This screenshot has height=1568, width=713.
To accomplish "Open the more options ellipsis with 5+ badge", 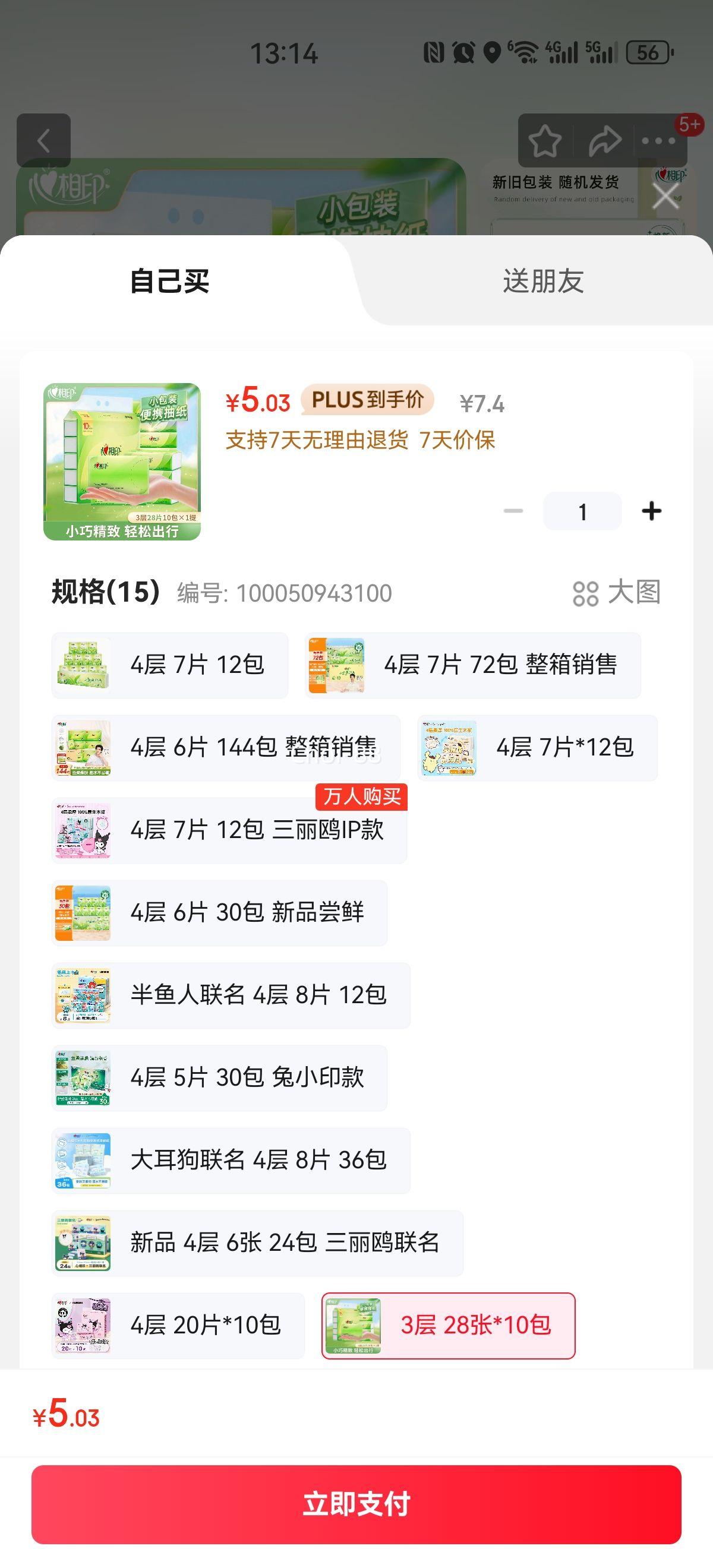I will [658, 141].
